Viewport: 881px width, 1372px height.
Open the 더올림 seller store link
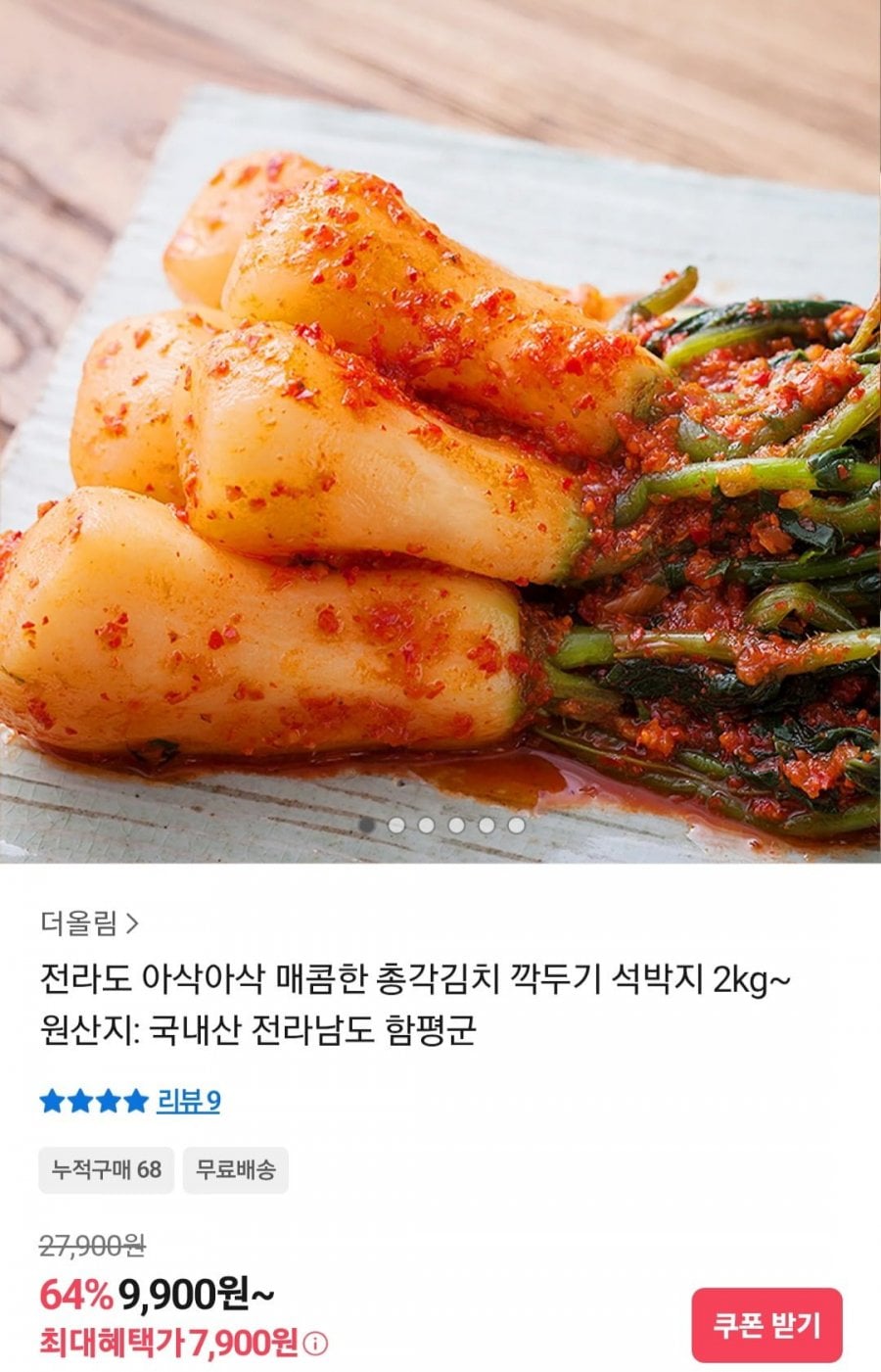click(89, 922)
